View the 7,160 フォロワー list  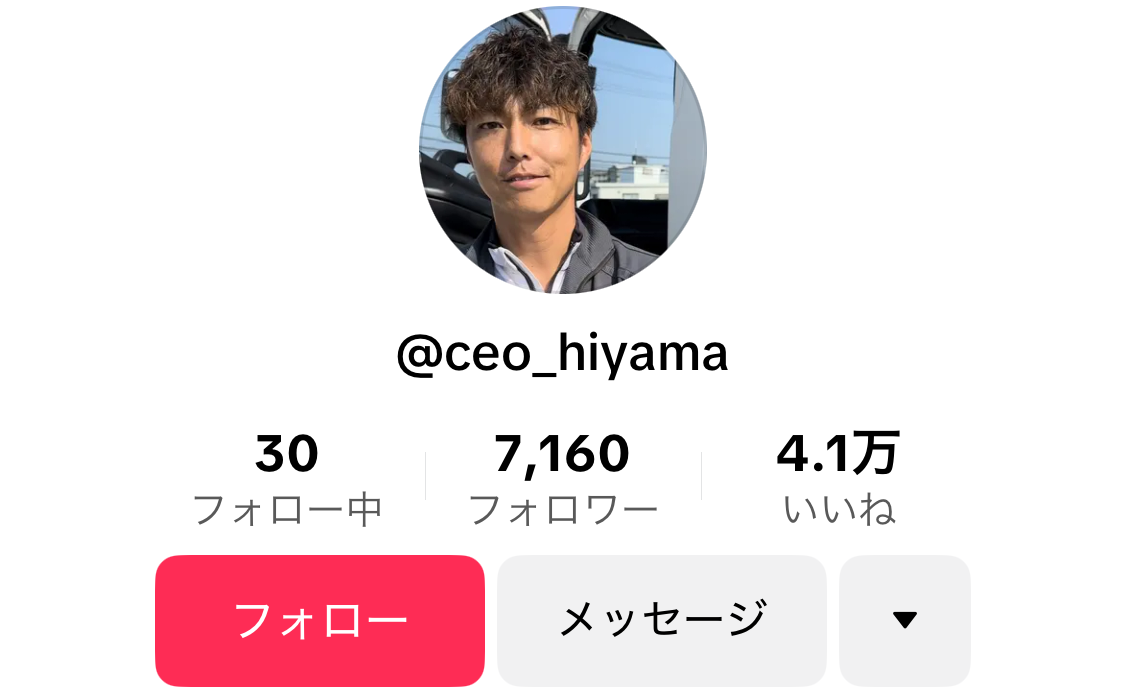pos(562,479)
